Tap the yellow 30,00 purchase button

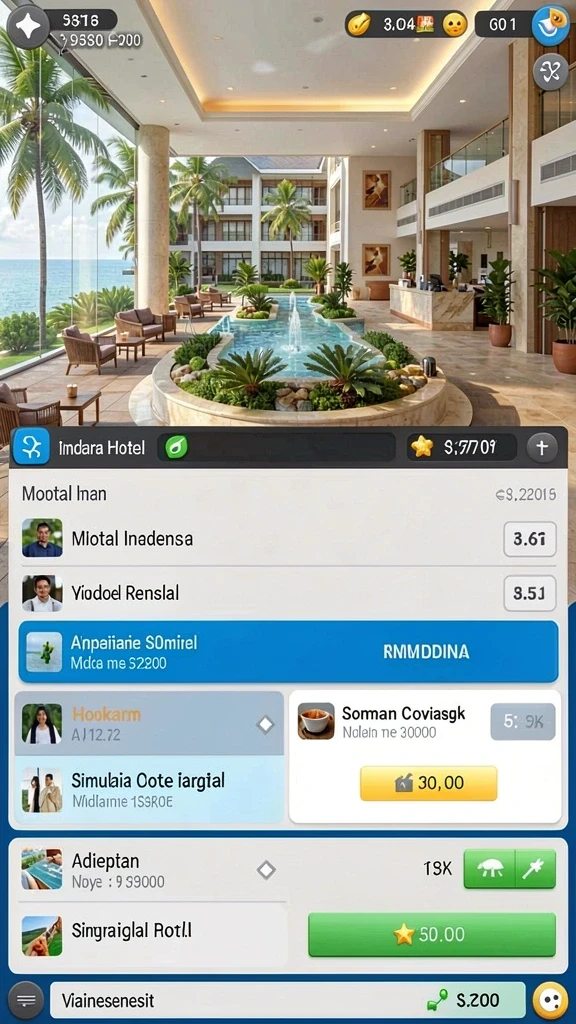(x=428, y=784)
